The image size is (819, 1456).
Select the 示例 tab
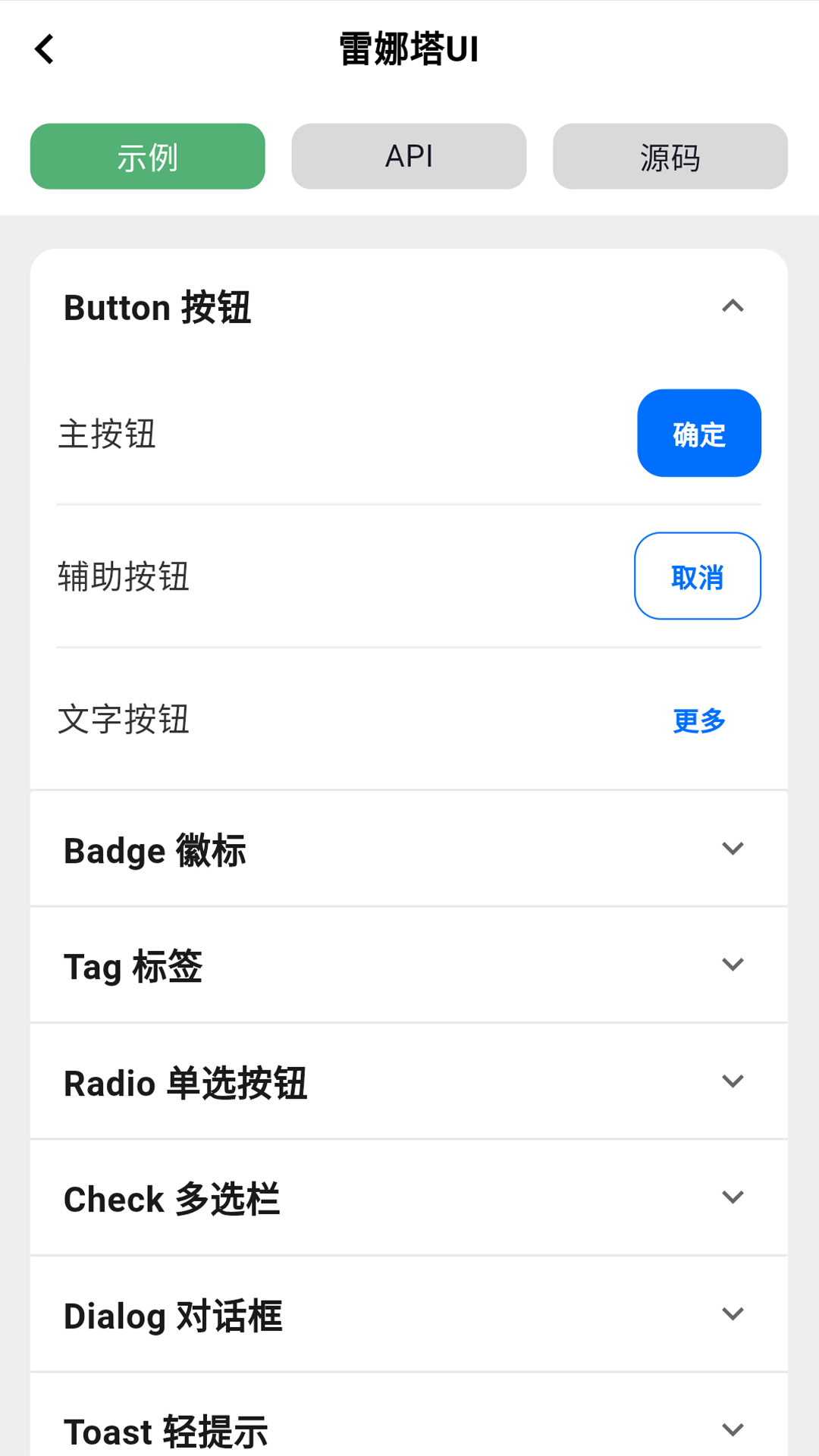[147, 156]
